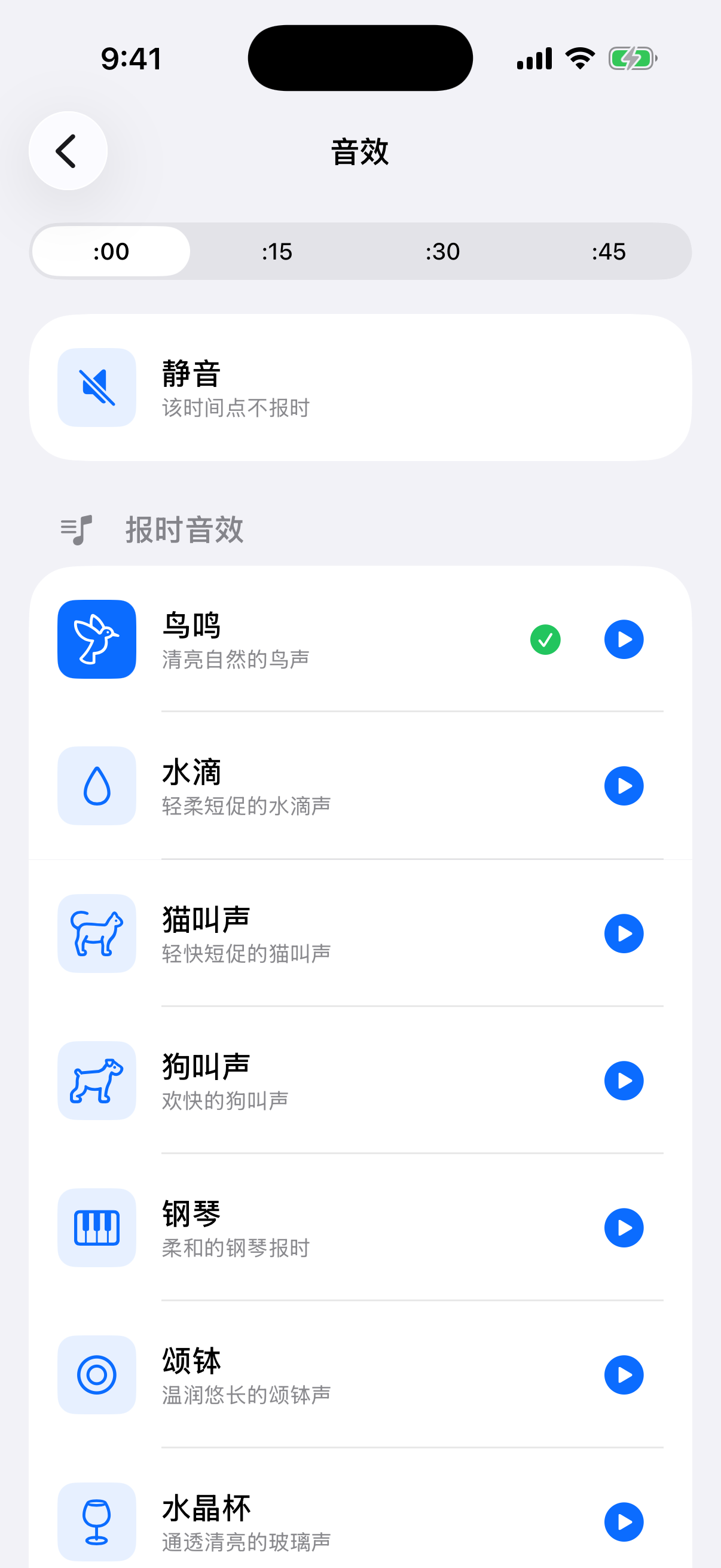The height and width of the screenshot is (1568, 721).
Task: Play a preview of the 钢琴 sound
Action: 624,1228
